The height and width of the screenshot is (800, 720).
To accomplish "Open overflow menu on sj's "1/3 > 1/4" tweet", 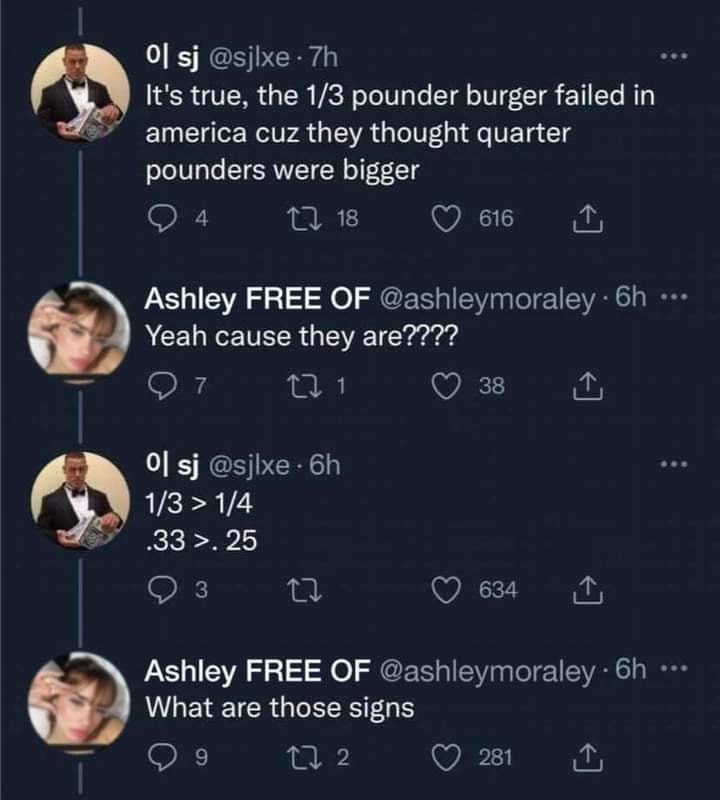I will click(681, 464).
